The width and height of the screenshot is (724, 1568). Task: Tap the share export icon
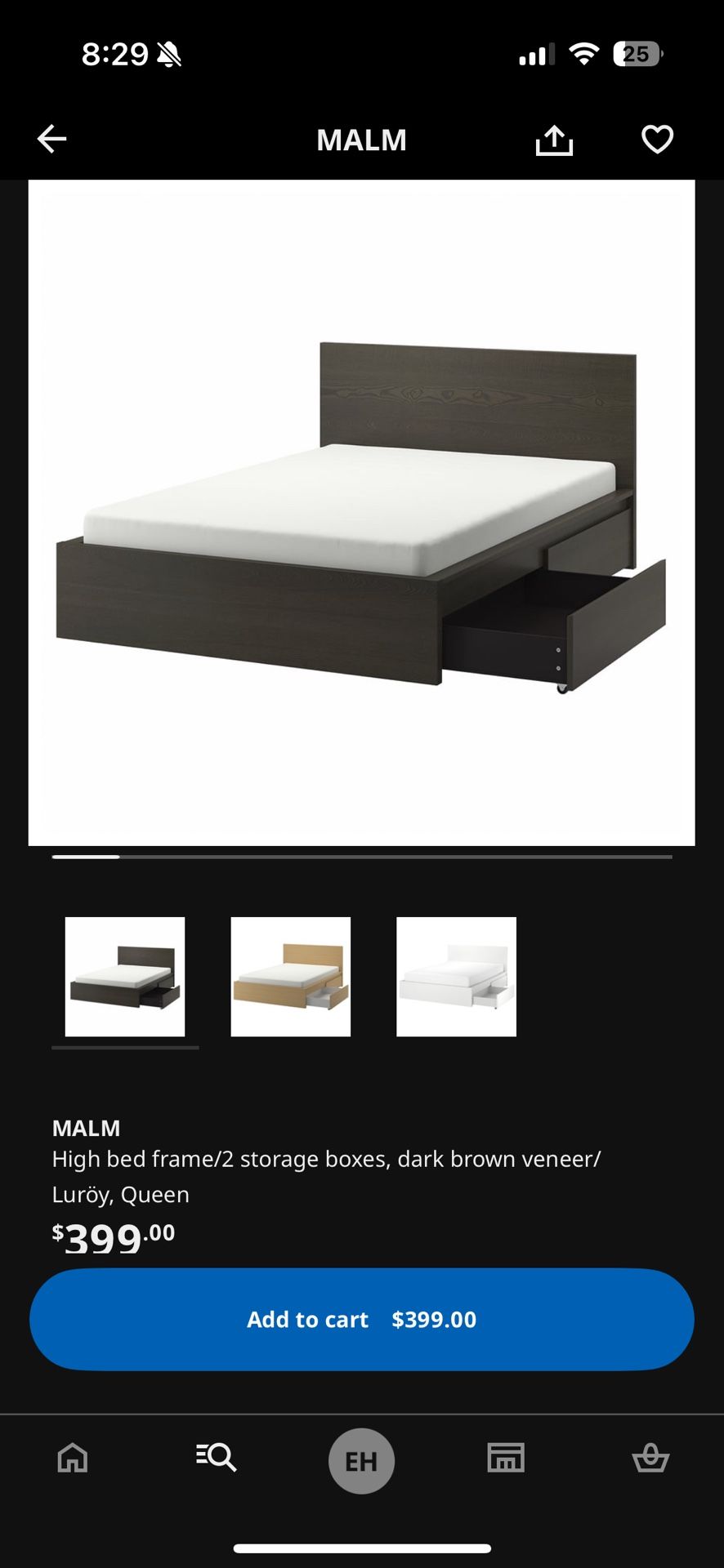pyautogui.click(x=554, y=139)
